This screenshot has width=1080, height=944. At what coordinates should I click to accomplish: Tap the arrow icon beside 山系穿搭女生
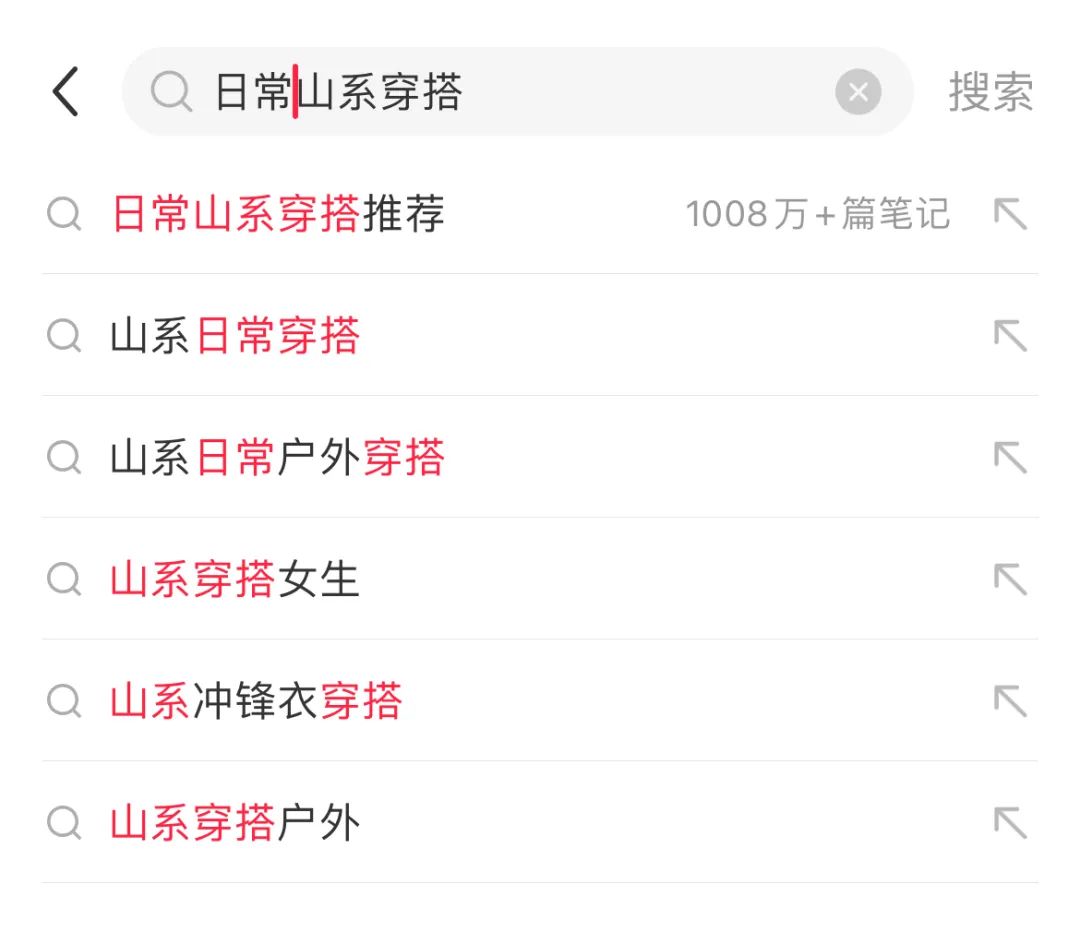[1010, 580]
